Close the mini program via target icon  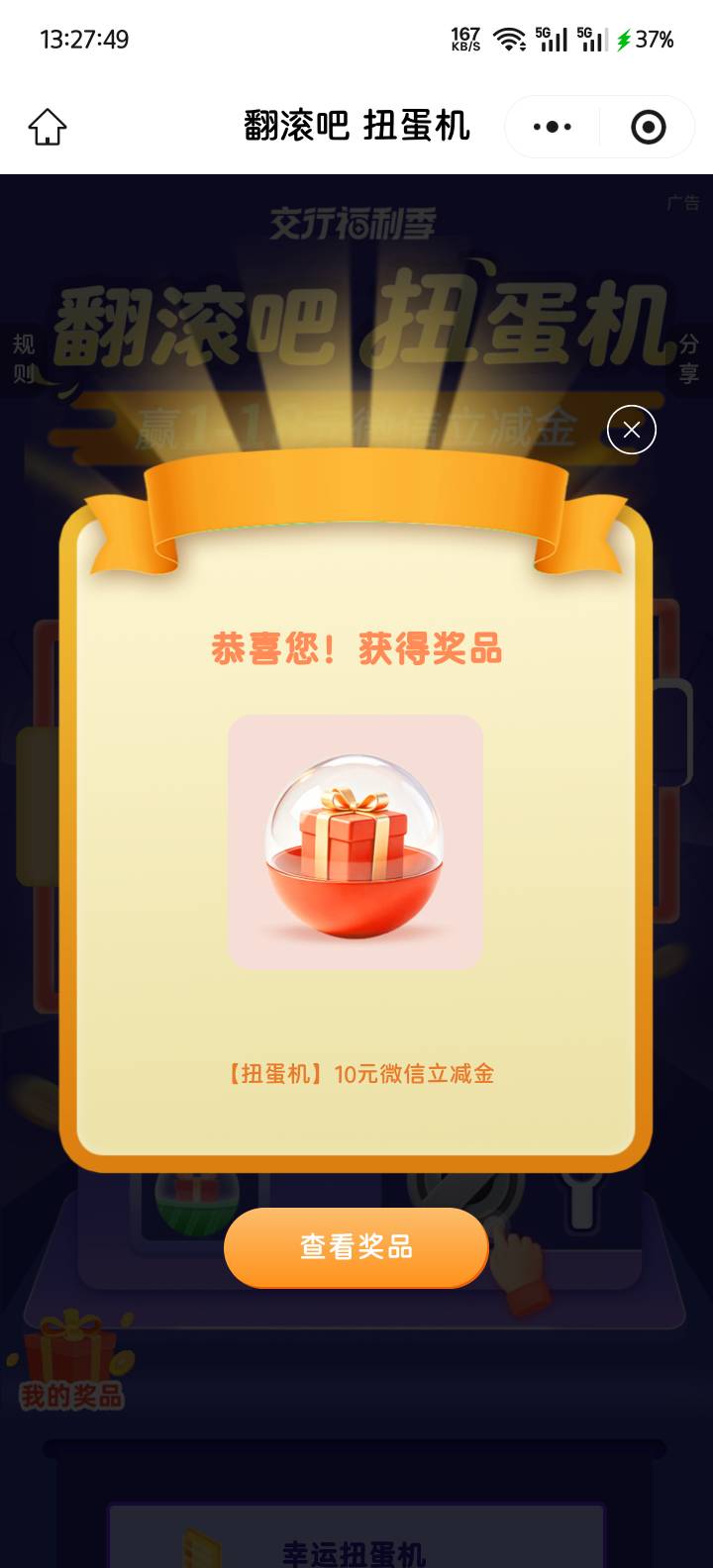pos(649,127)
